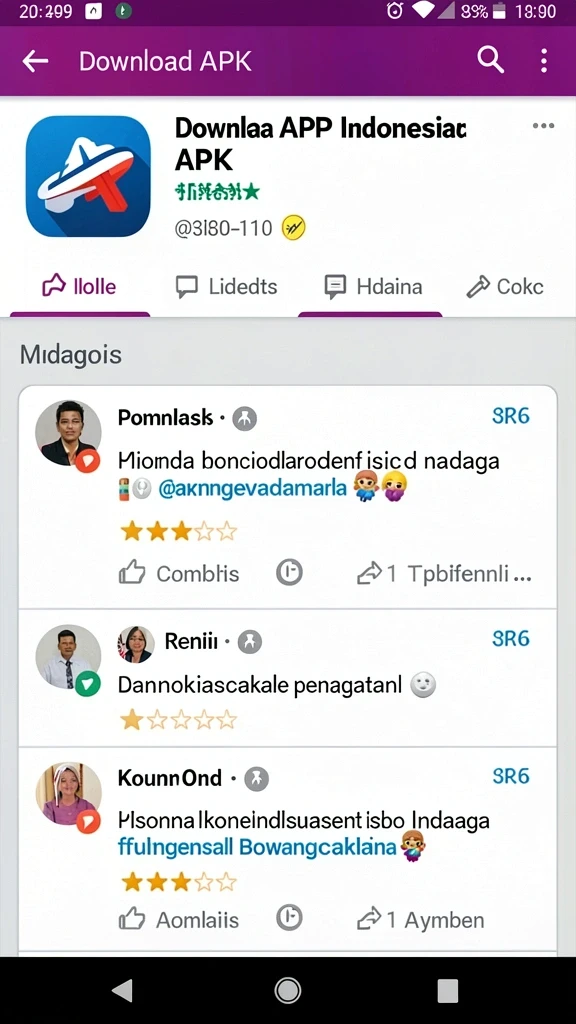Viewport: 576px width, 1024px height.
Task: Tap the clock icon under KounnOnd's review
Action: (289, 918)
